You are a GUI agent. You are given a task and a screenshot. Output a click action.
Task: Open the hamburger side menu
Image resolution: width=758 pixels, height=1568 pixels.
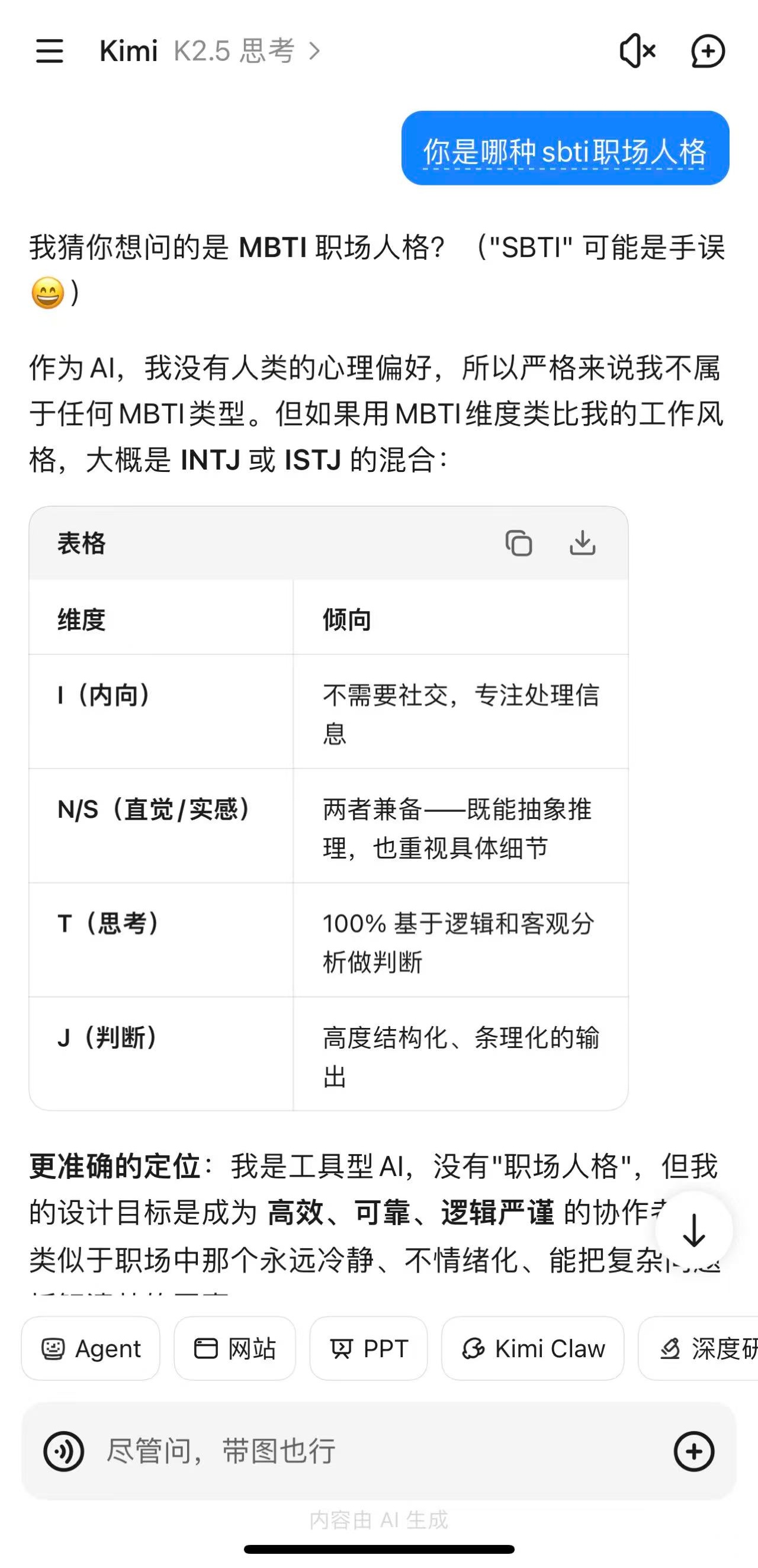click(49, 50)
